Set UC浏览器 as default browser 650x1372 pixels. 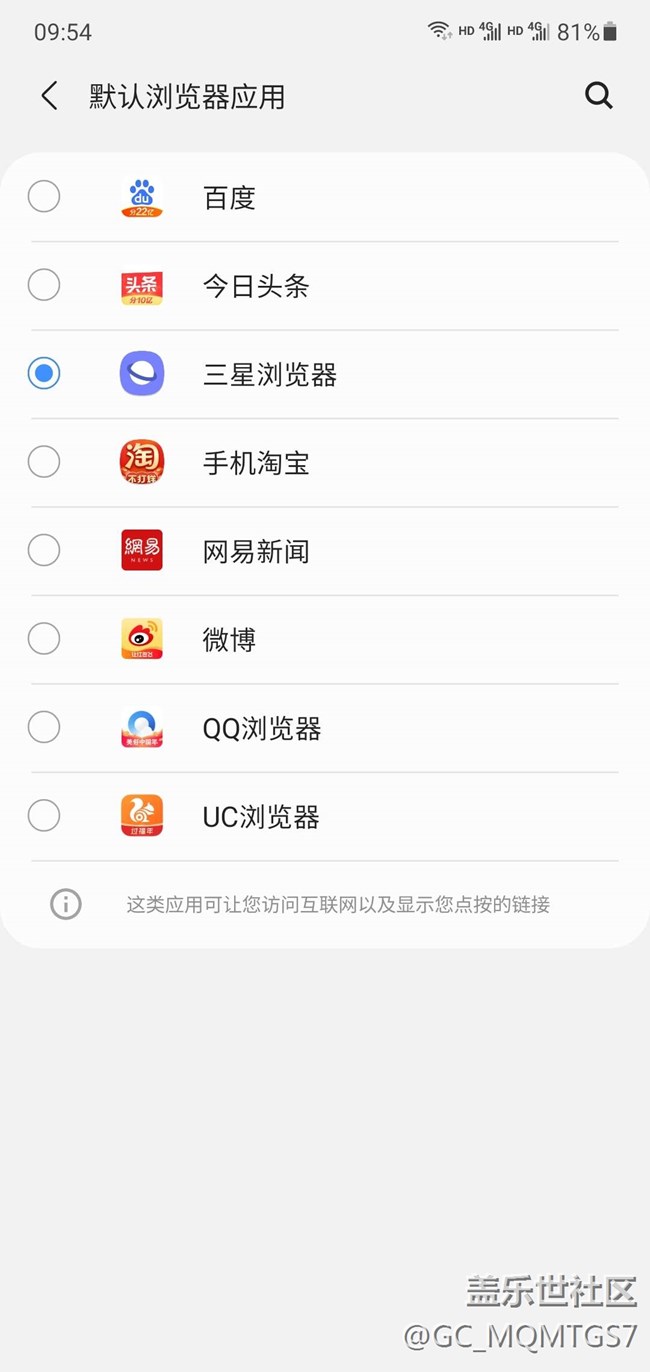[44, 816]
